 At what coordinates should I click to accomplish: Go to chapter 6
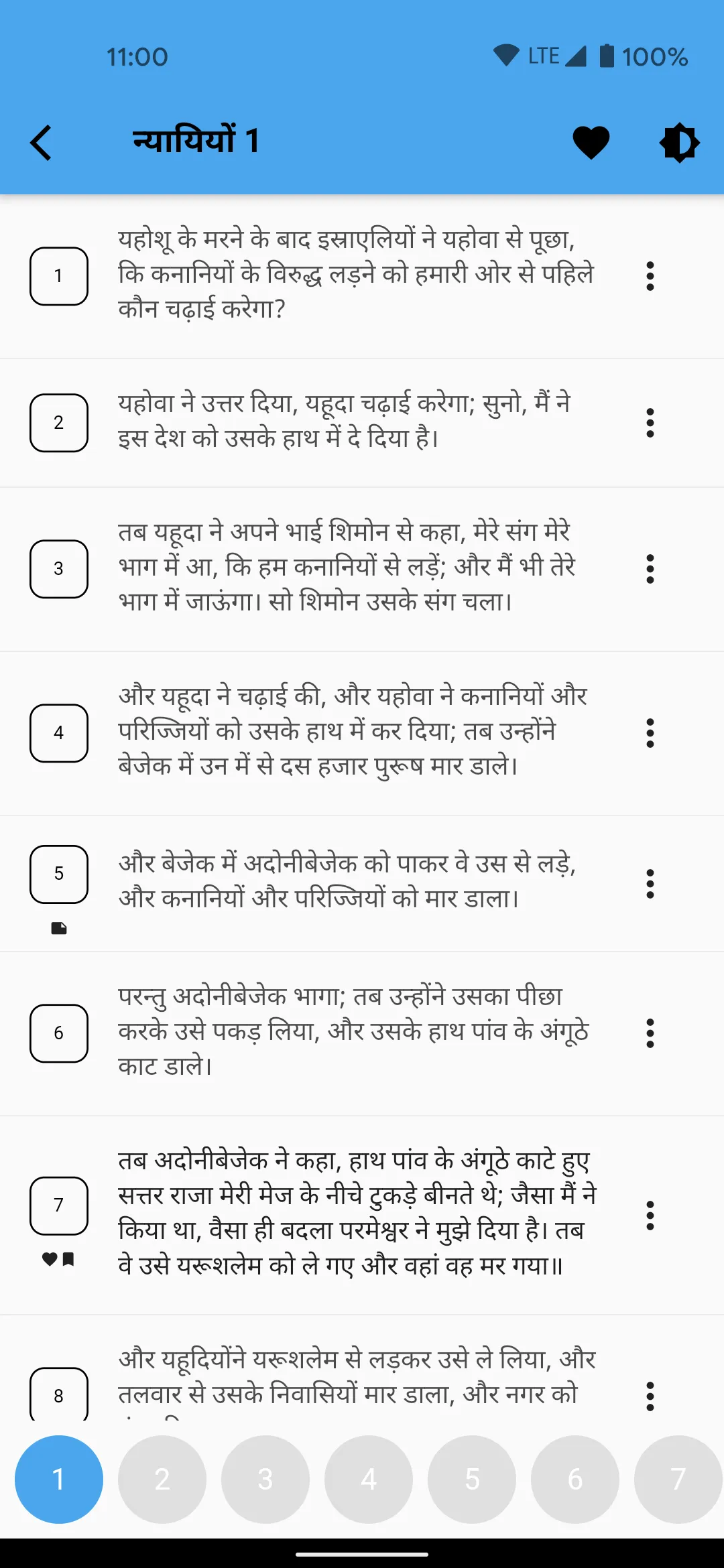coord(575,1479)
